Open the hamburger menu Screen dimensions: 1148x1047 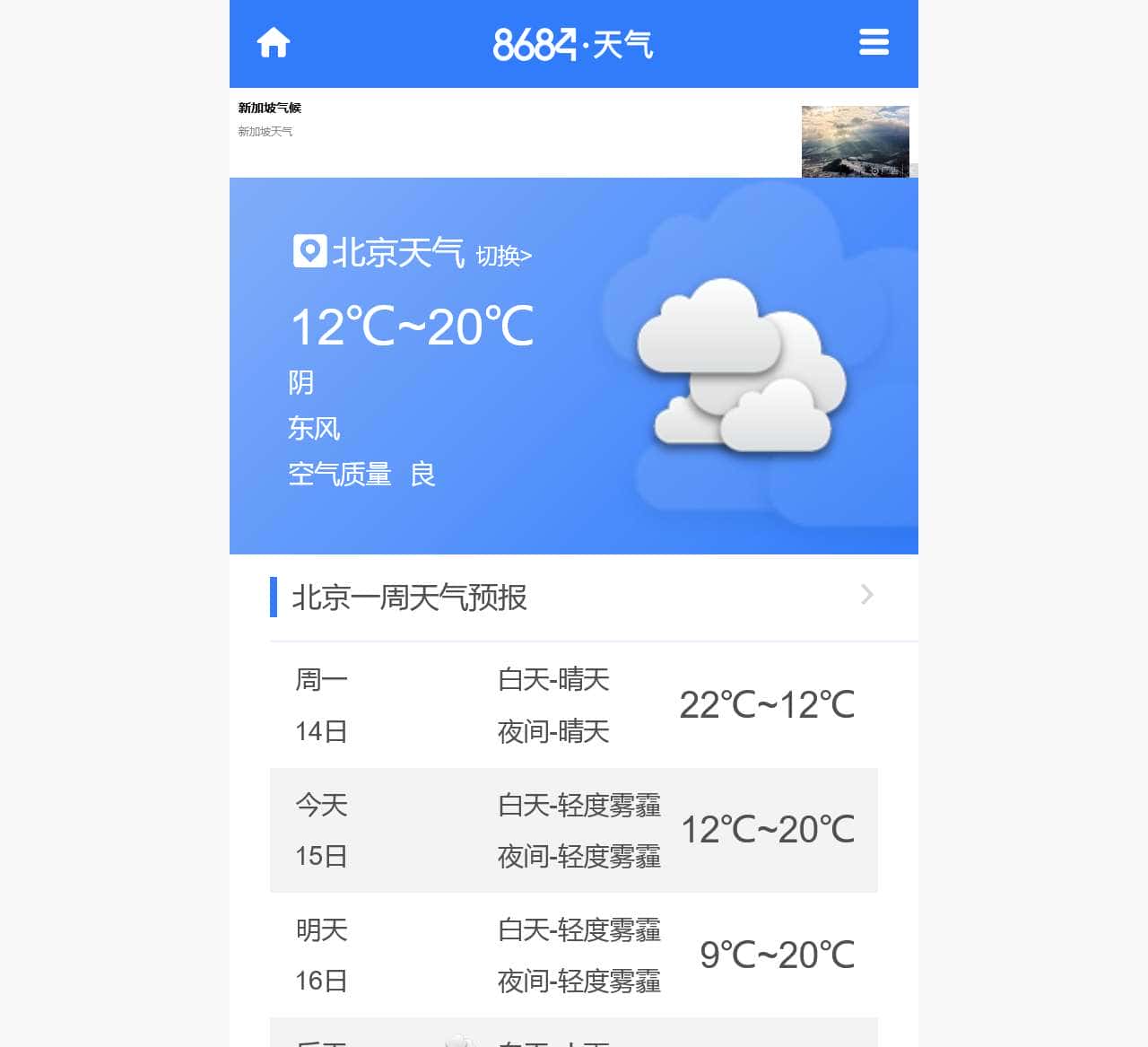[874, 42]
